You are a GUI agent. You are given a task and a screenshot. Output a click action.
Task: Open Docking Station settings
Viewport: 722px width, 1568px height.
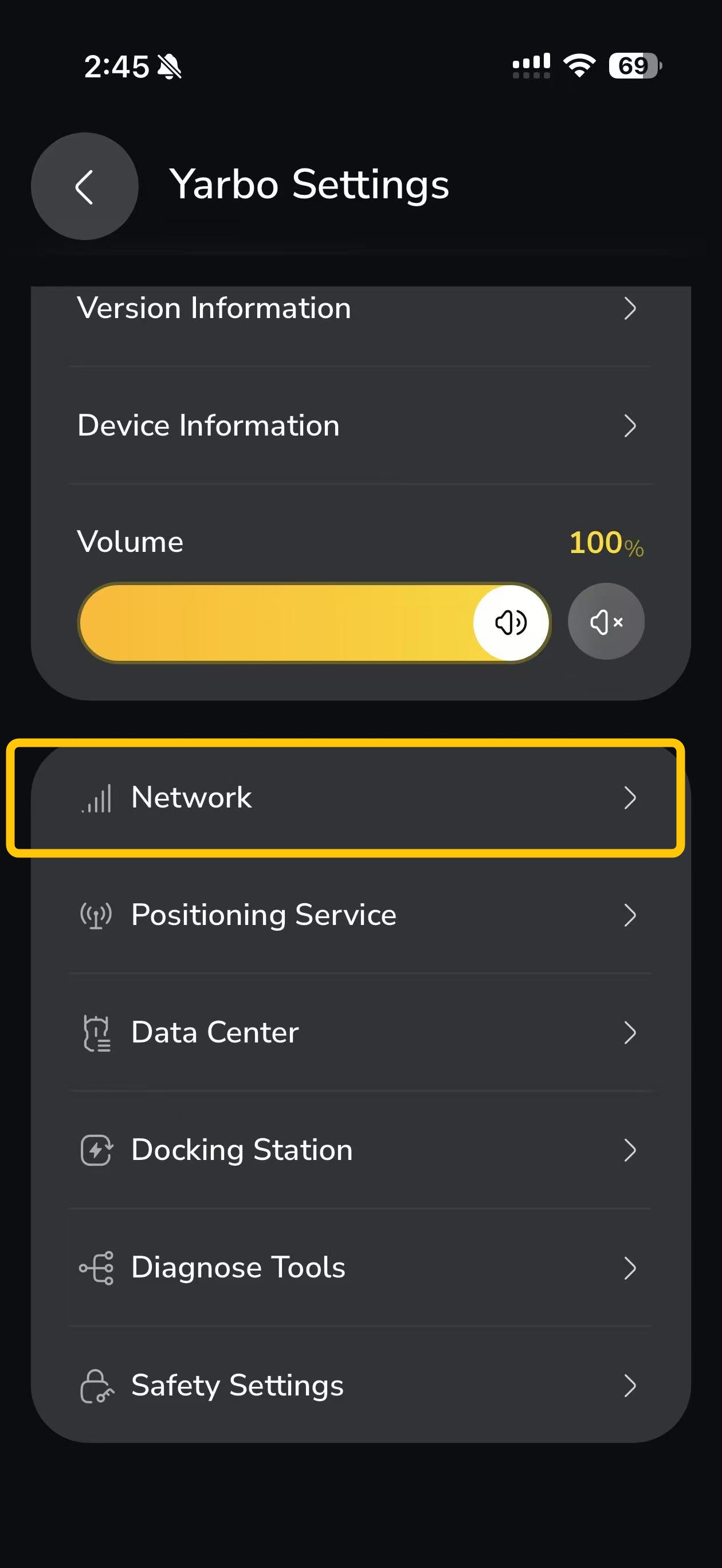point(360,1150)
